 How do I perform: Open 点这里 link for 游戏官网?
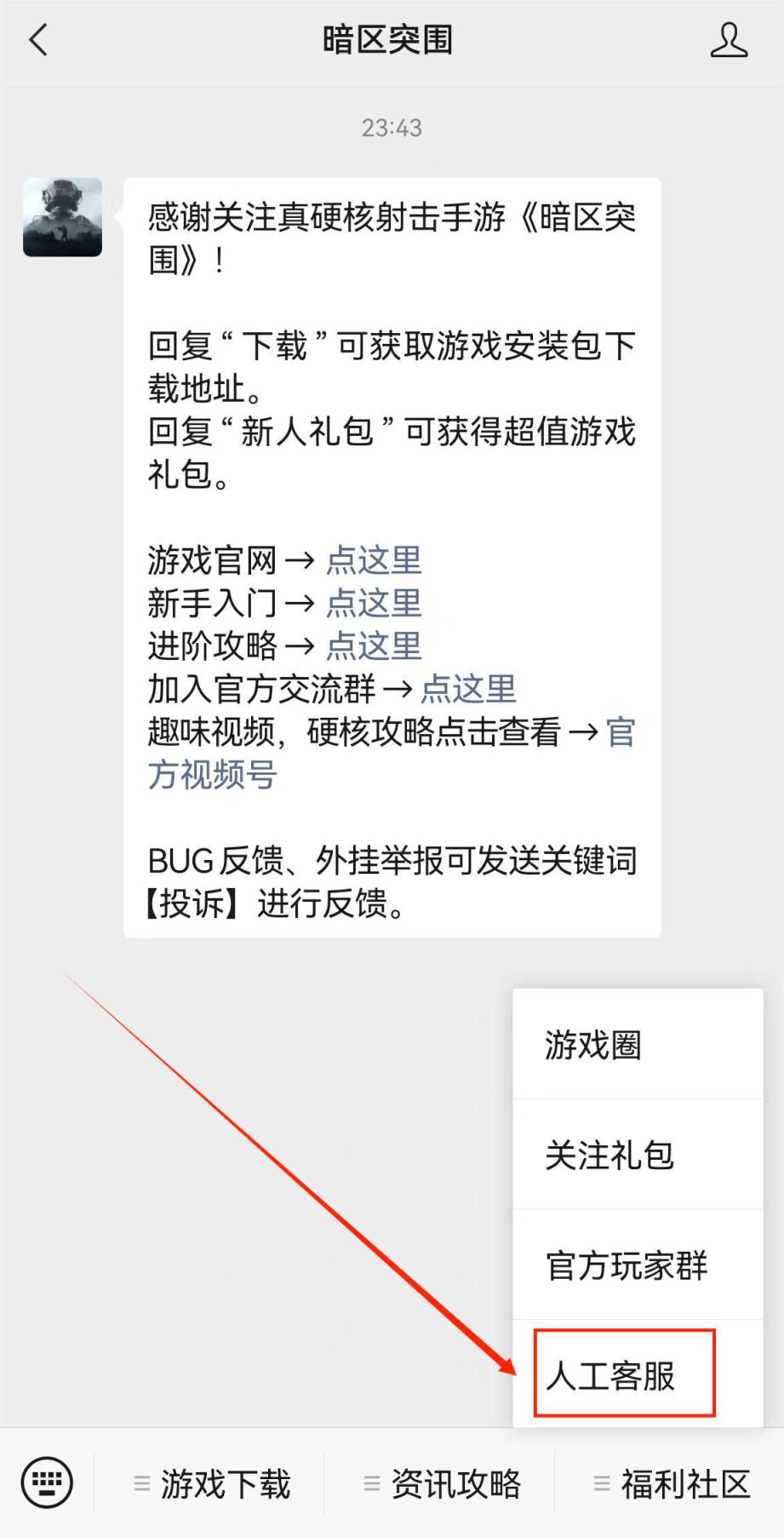[x=374, y=560]
